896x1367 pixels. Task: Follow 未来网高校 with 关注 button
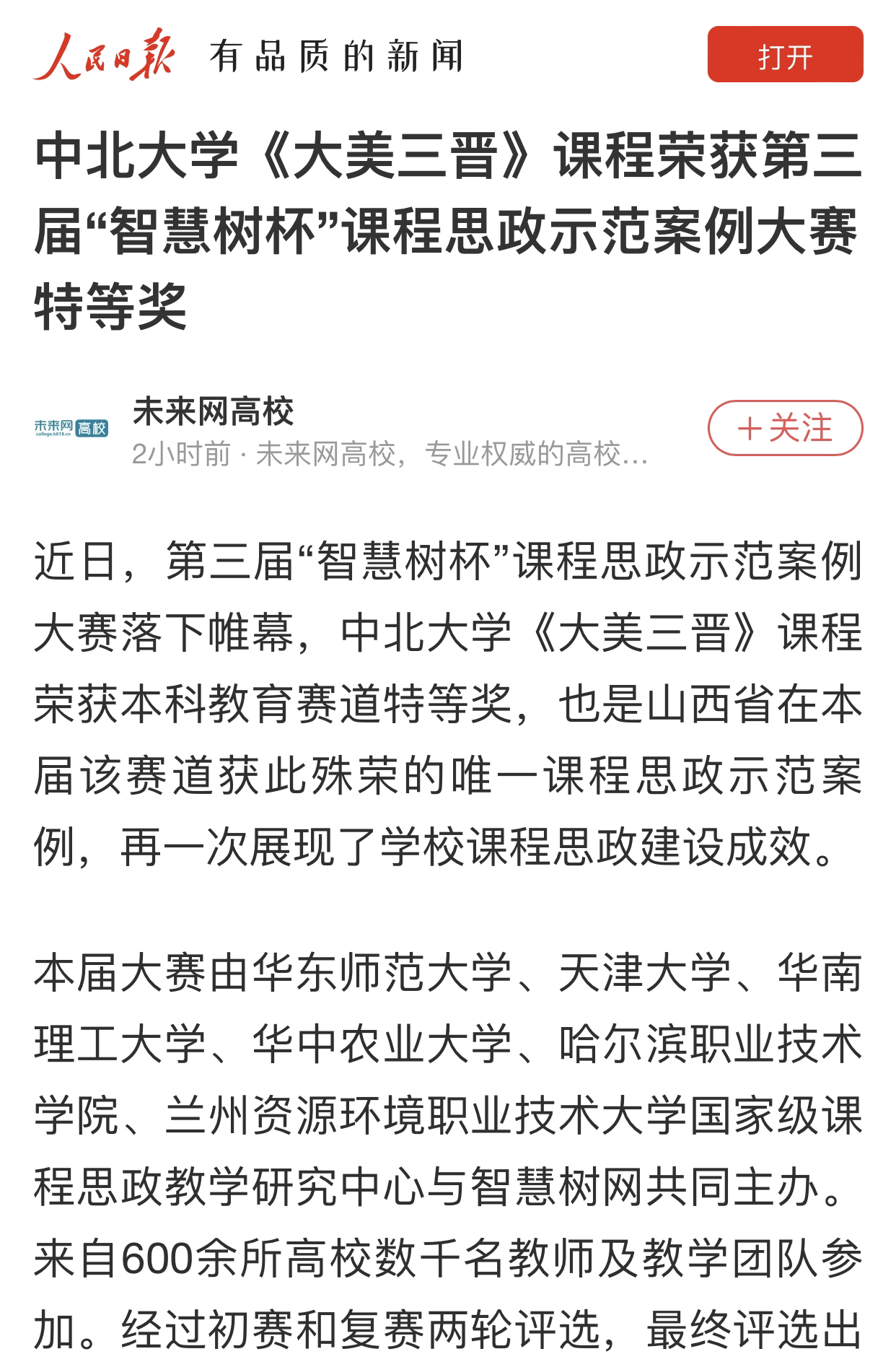(785, 428)
